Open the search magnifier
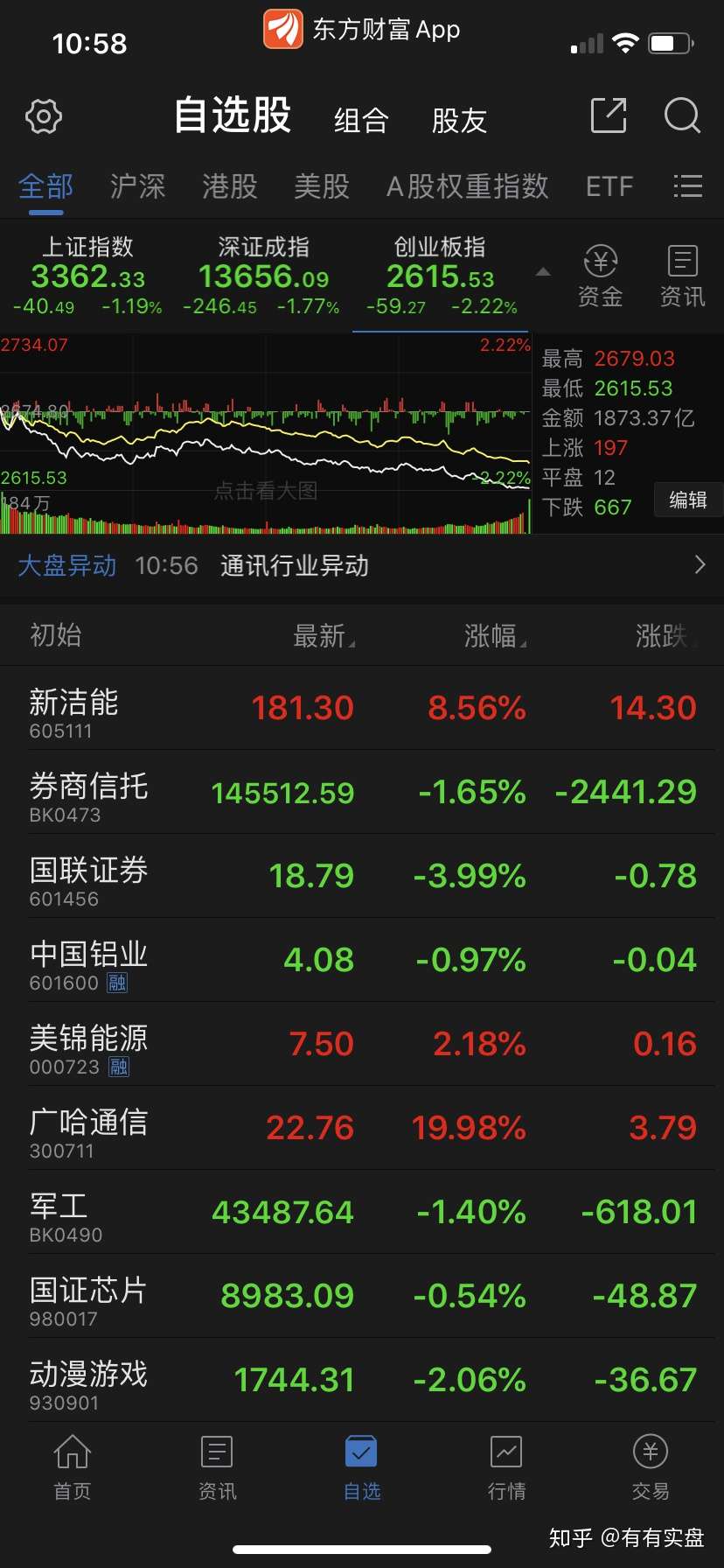Screen dimensions: 724x1568 pos(682,115)
